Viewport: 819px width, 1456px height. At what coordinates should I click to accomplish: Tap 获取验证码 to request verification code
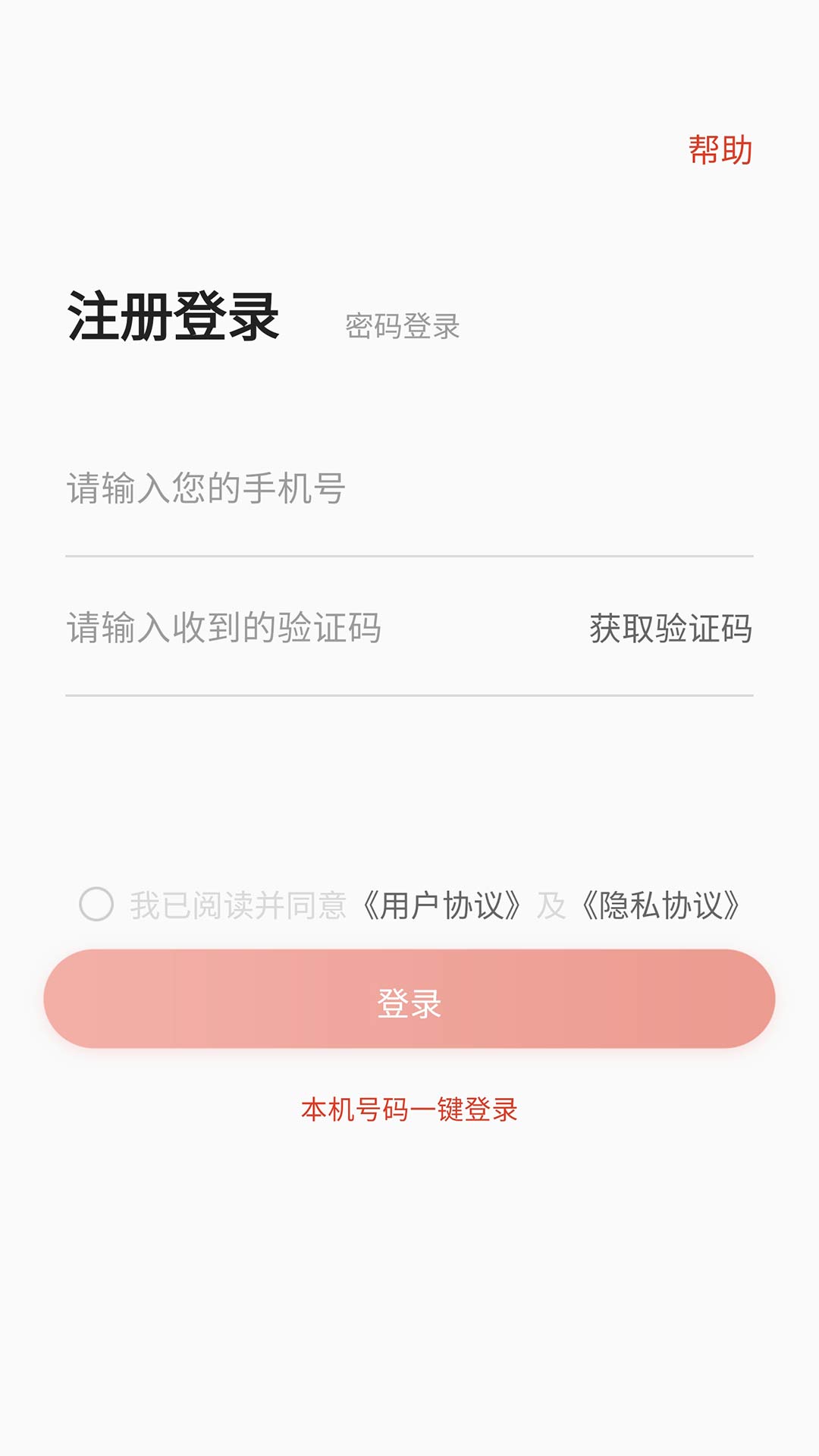tap(669, 628)
